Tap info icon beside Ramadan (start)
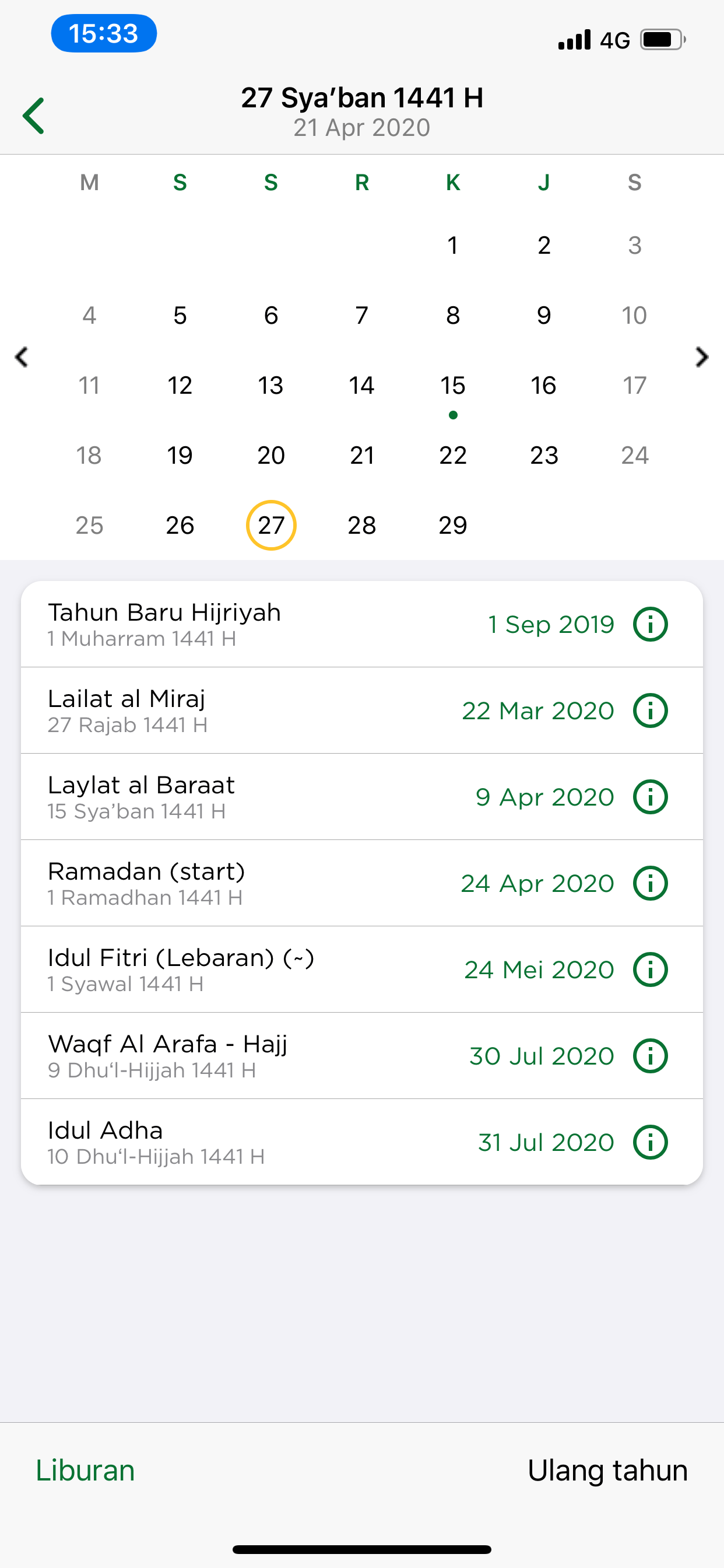Screen dimensions: 724x1568 point(649,883)
